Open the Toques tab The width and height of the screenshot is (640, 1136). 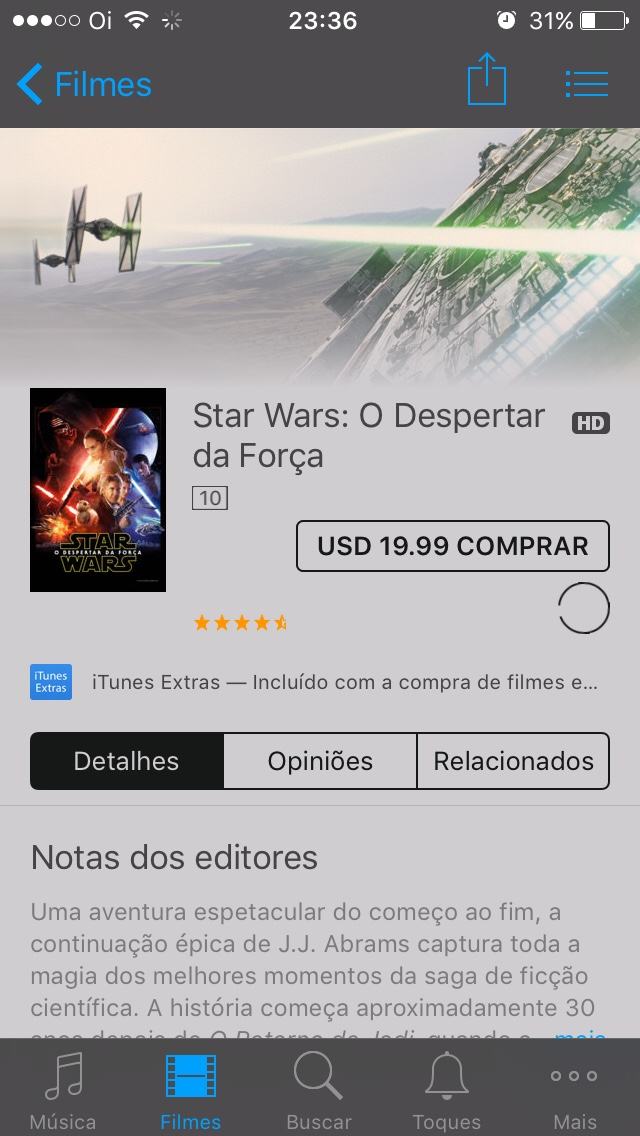(446, 1091)
